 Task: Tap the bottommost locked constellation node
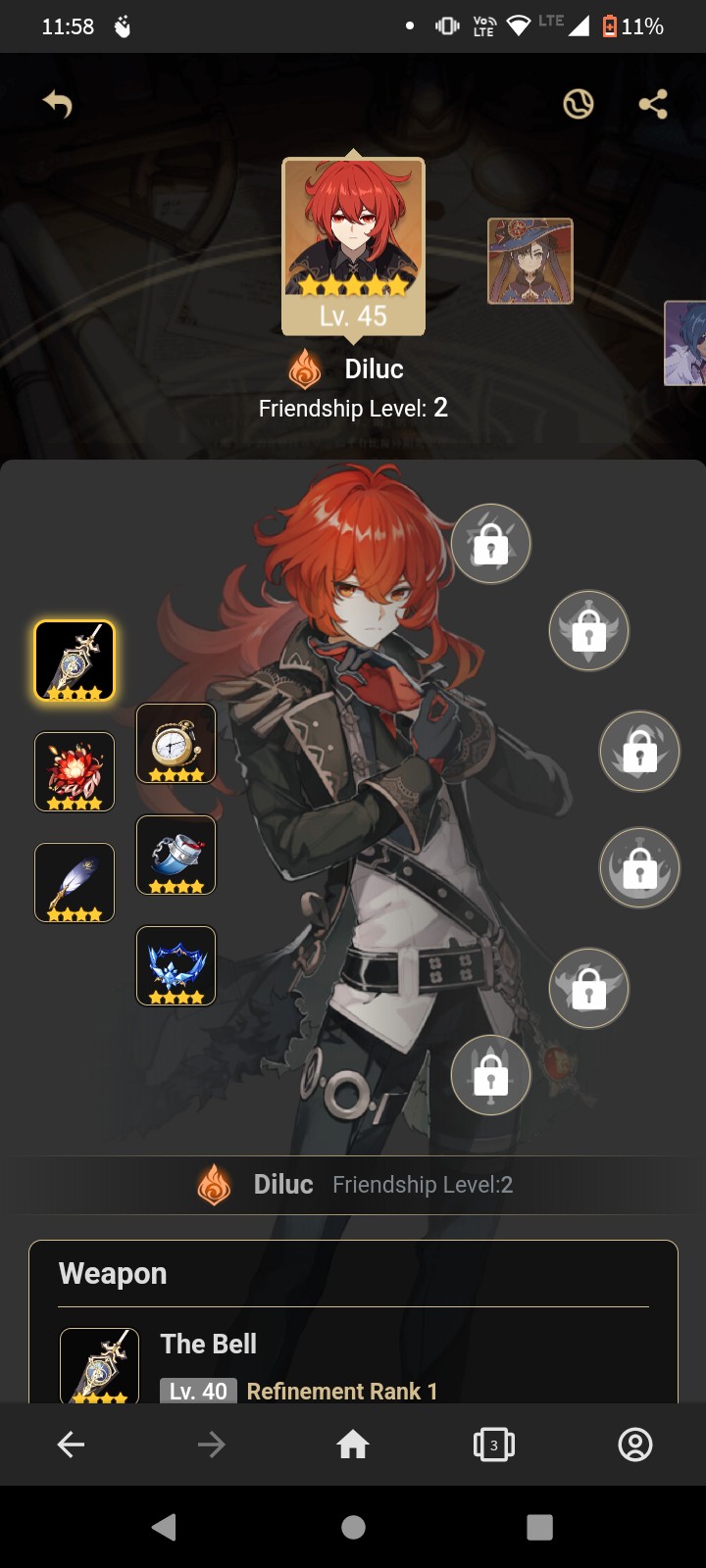pos(491,1075)
